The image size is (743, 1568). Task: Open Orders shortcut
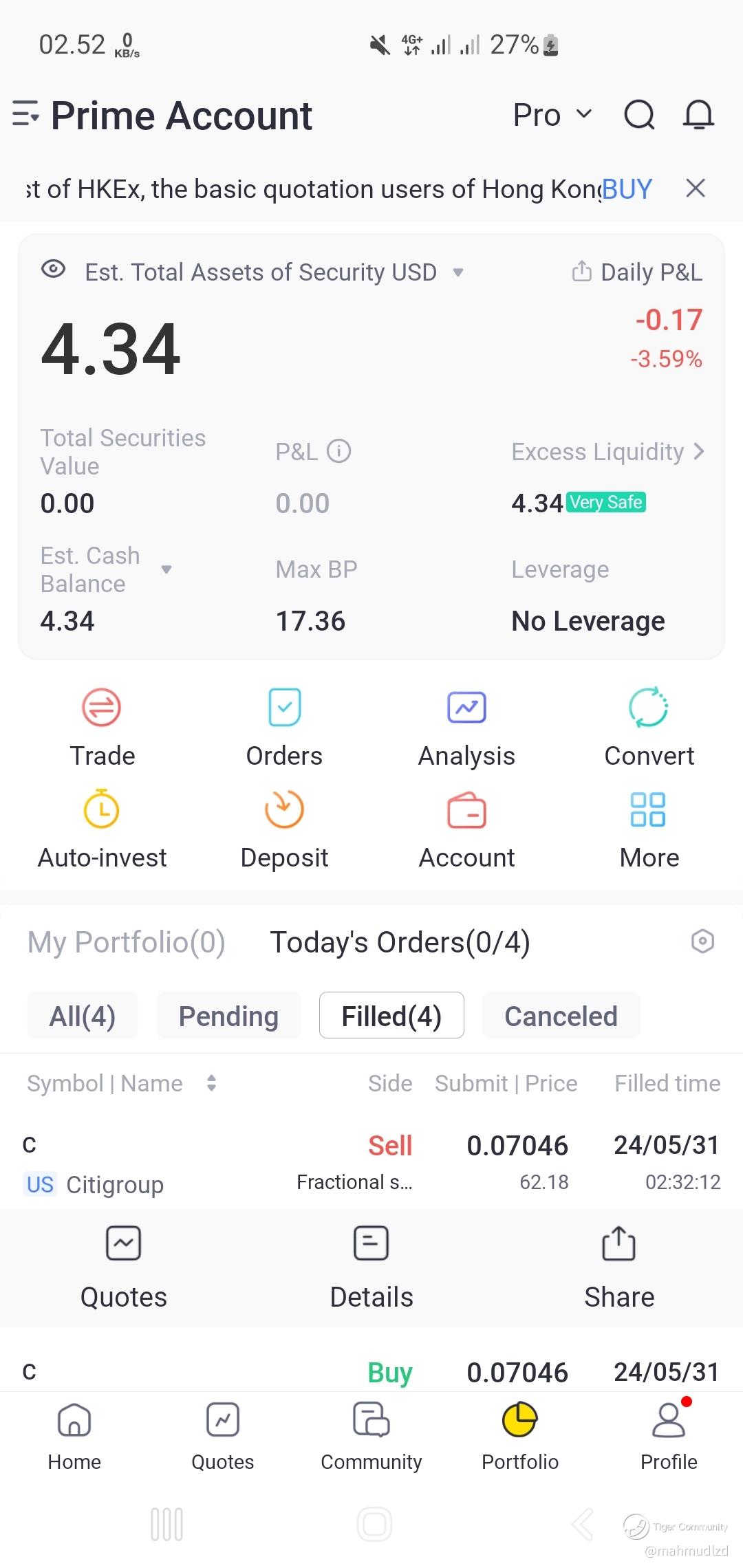(x=284, y=728)
